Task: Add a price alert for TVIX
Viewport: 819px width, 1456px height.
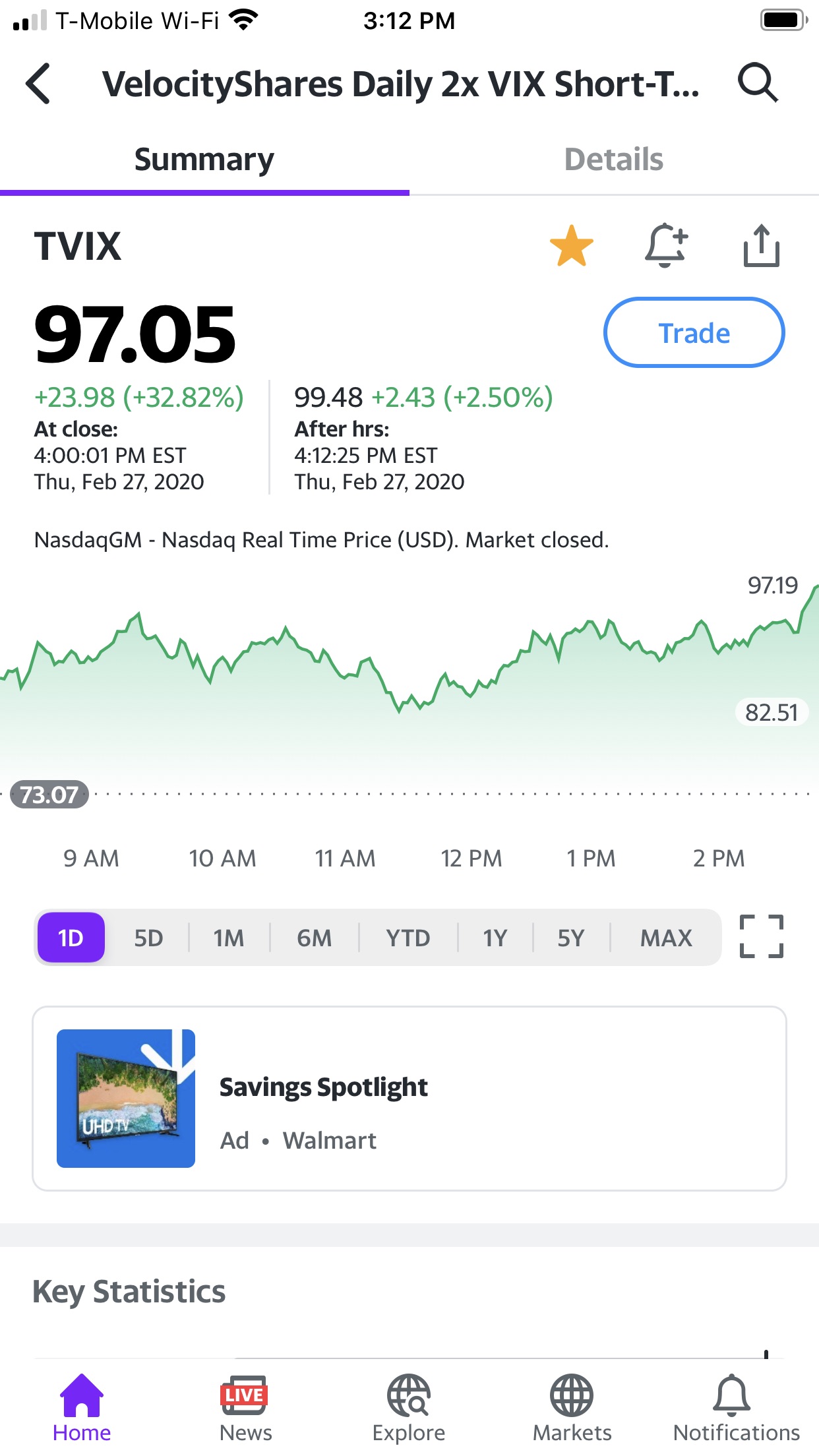Action: tap(666, 245)
